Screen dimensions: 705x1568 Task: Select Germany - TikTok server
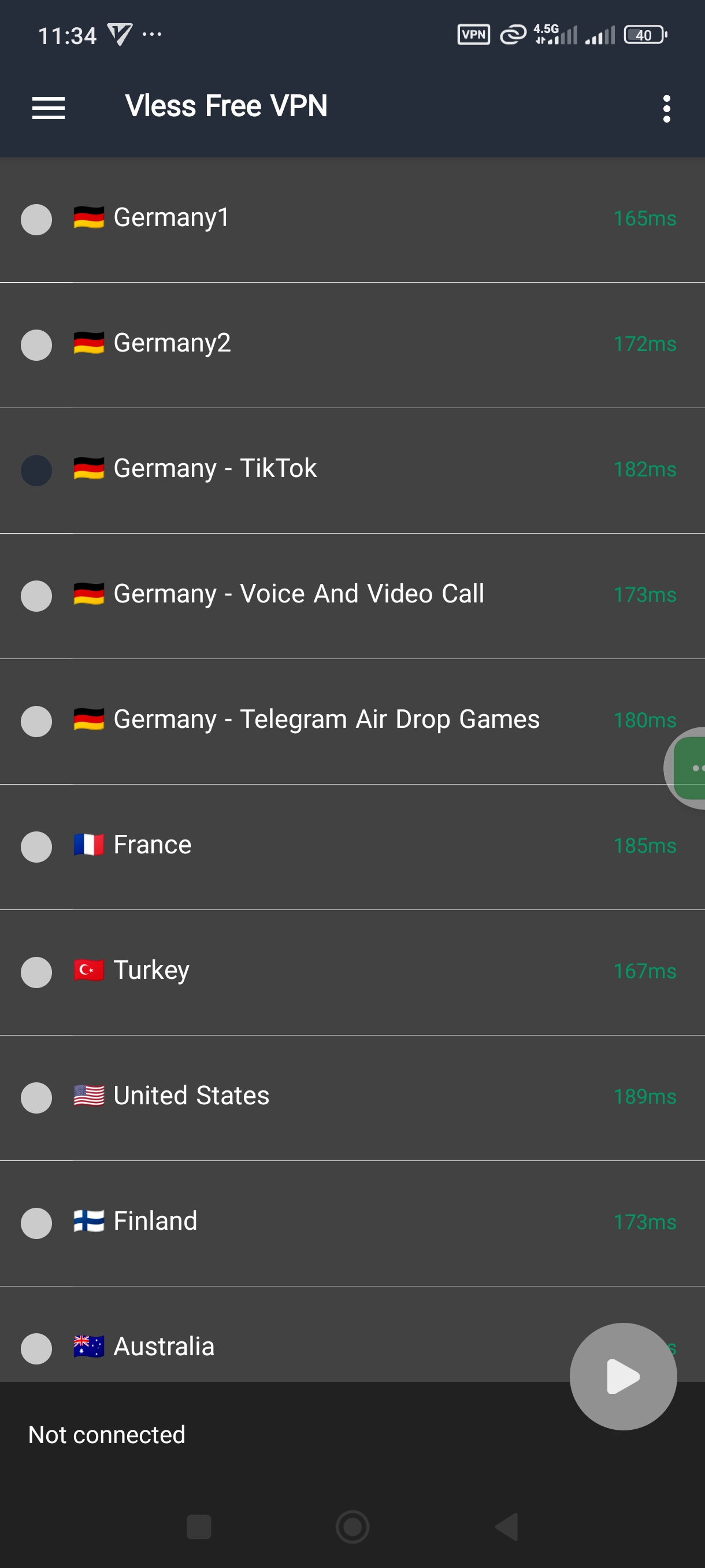[x=352, y=471]
